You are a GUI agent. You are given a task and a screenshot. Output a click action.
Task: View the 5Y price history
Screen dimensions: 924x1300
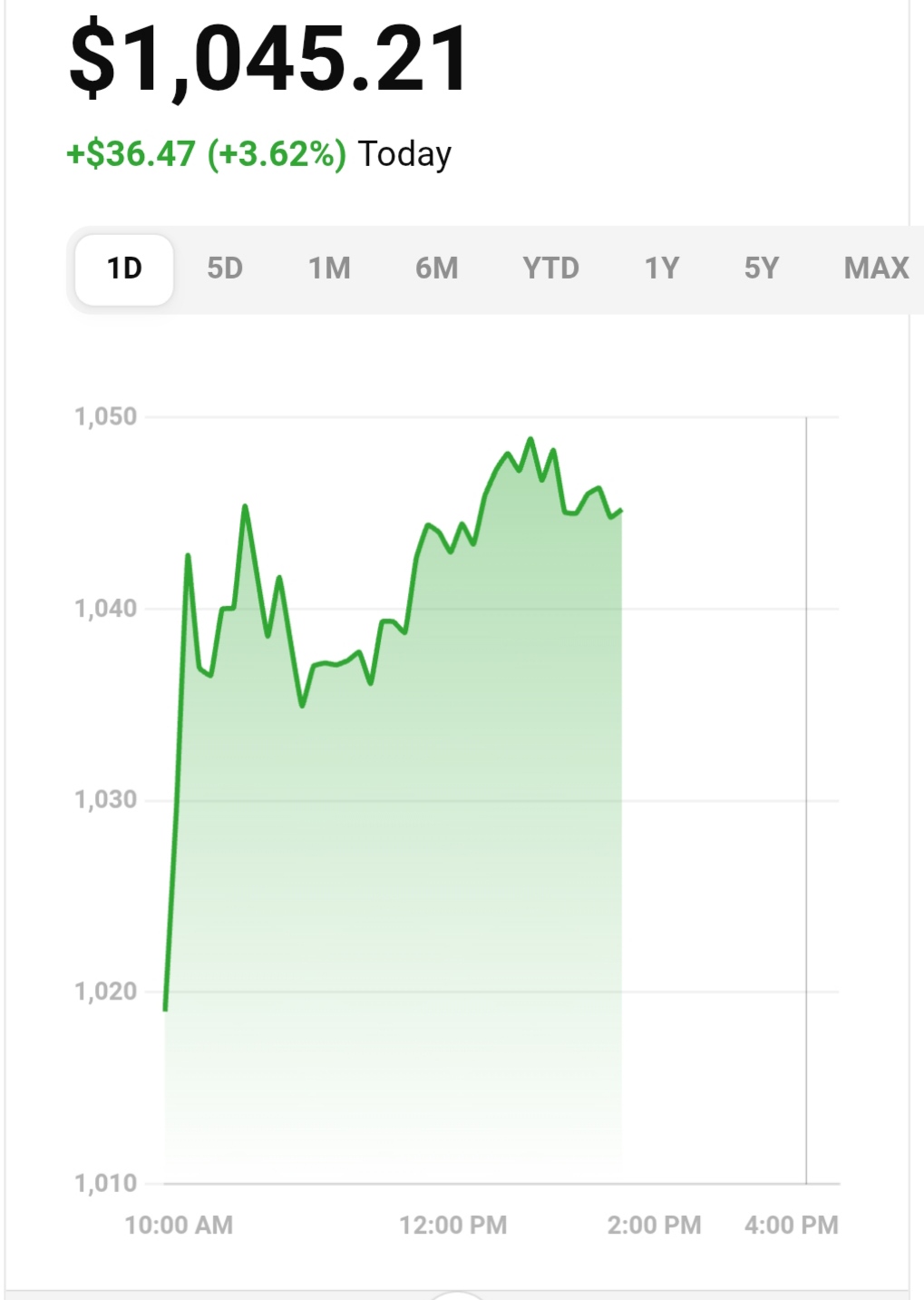coord(762,269)
